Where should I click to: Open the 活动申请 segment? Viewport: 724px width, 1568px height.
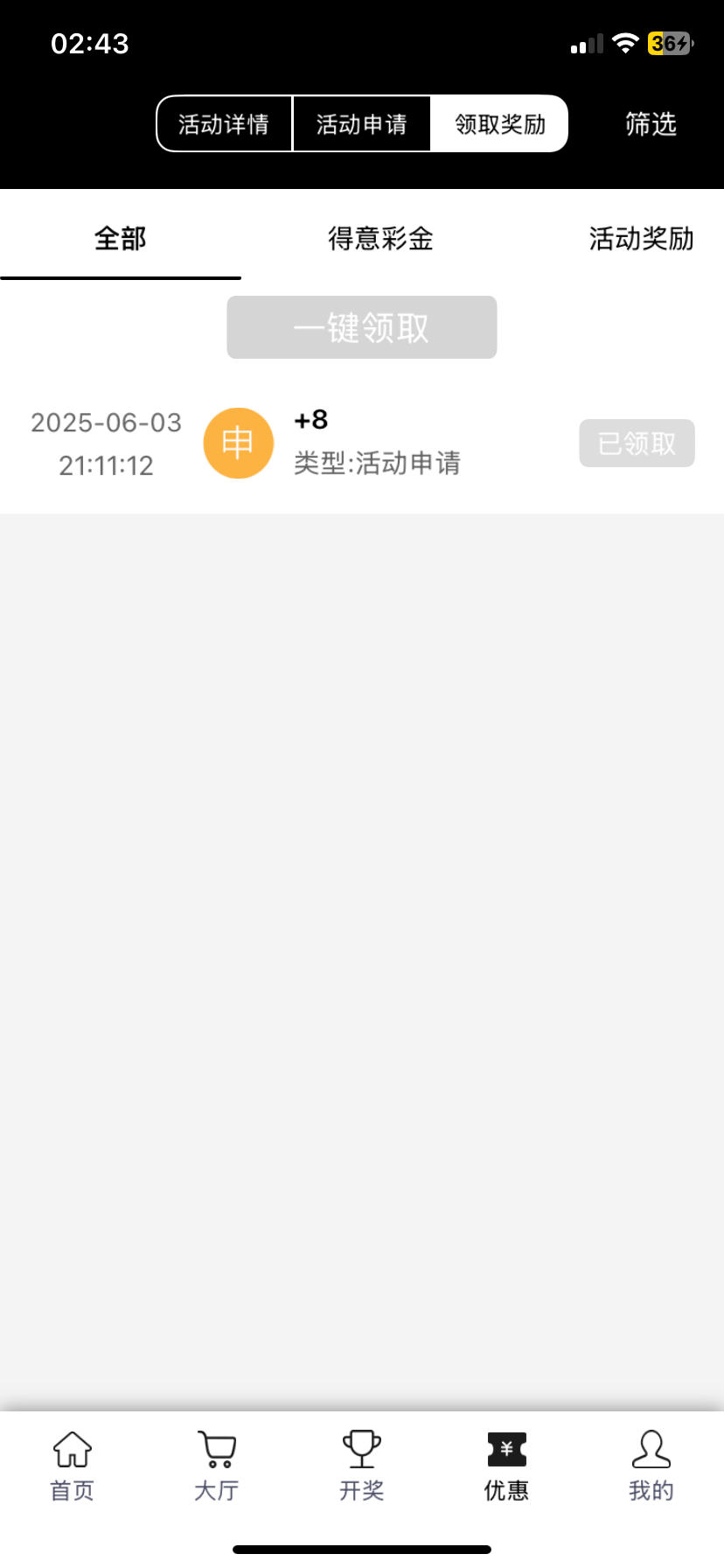point(361,124)
